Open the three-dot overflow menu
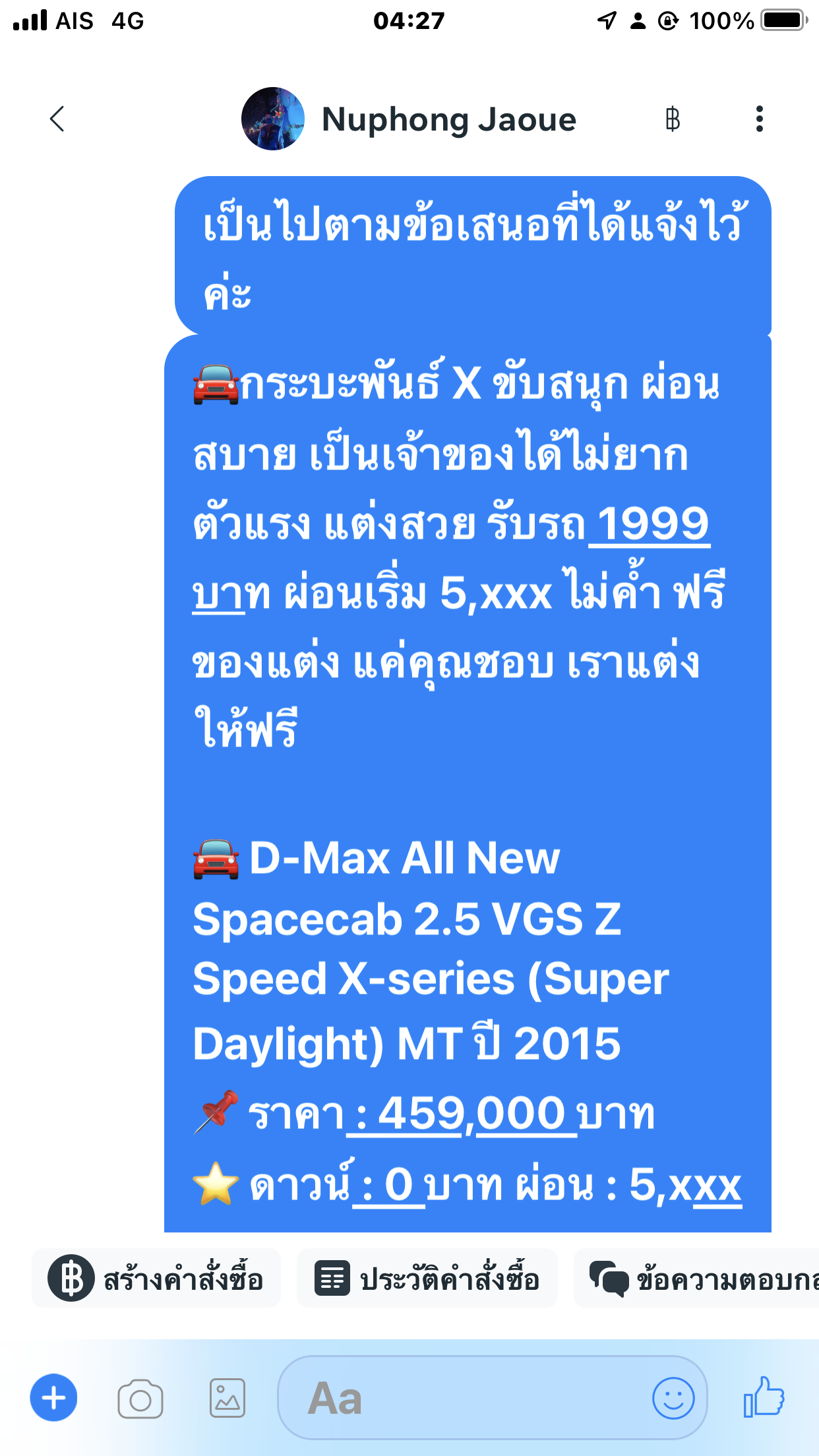Viewport: 819px width, 1456px height. pyautogui.click(x=760, y=119)
